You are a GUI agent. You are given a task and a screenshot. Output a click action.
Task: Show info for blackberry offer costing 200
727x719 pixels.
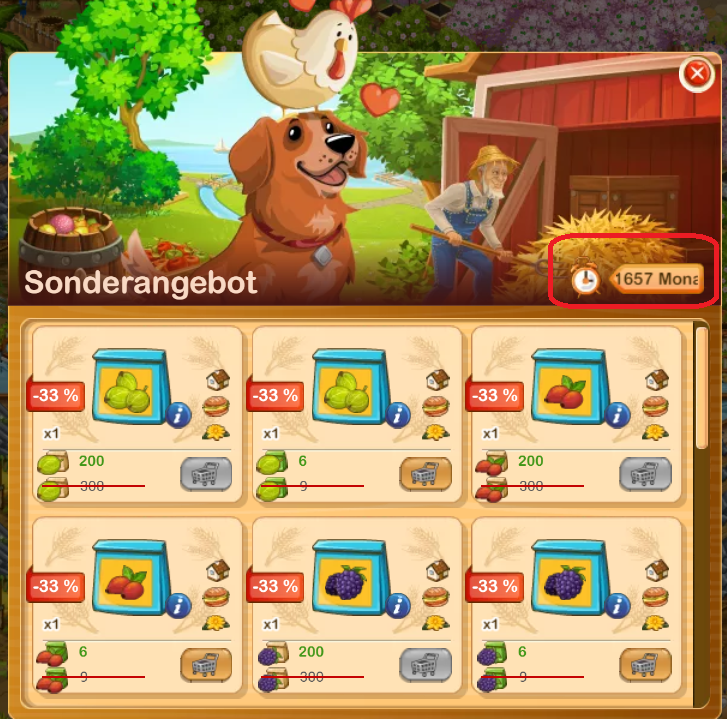coord(397,606)
